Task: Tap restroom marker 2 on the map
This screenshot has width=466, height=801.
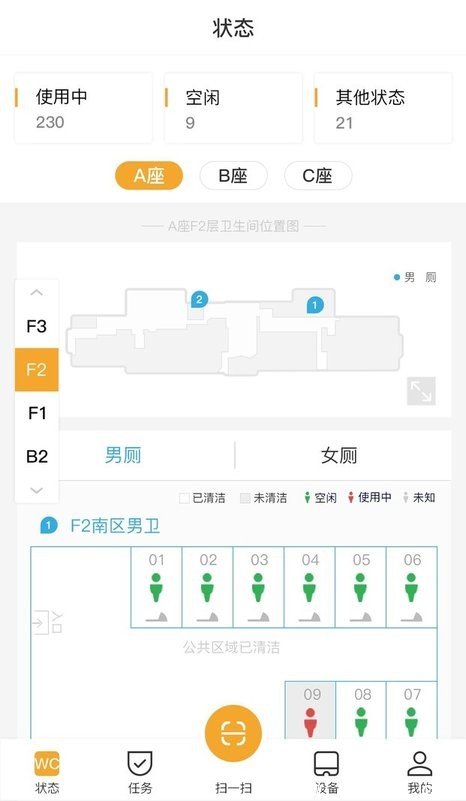Action: [199, 299]
